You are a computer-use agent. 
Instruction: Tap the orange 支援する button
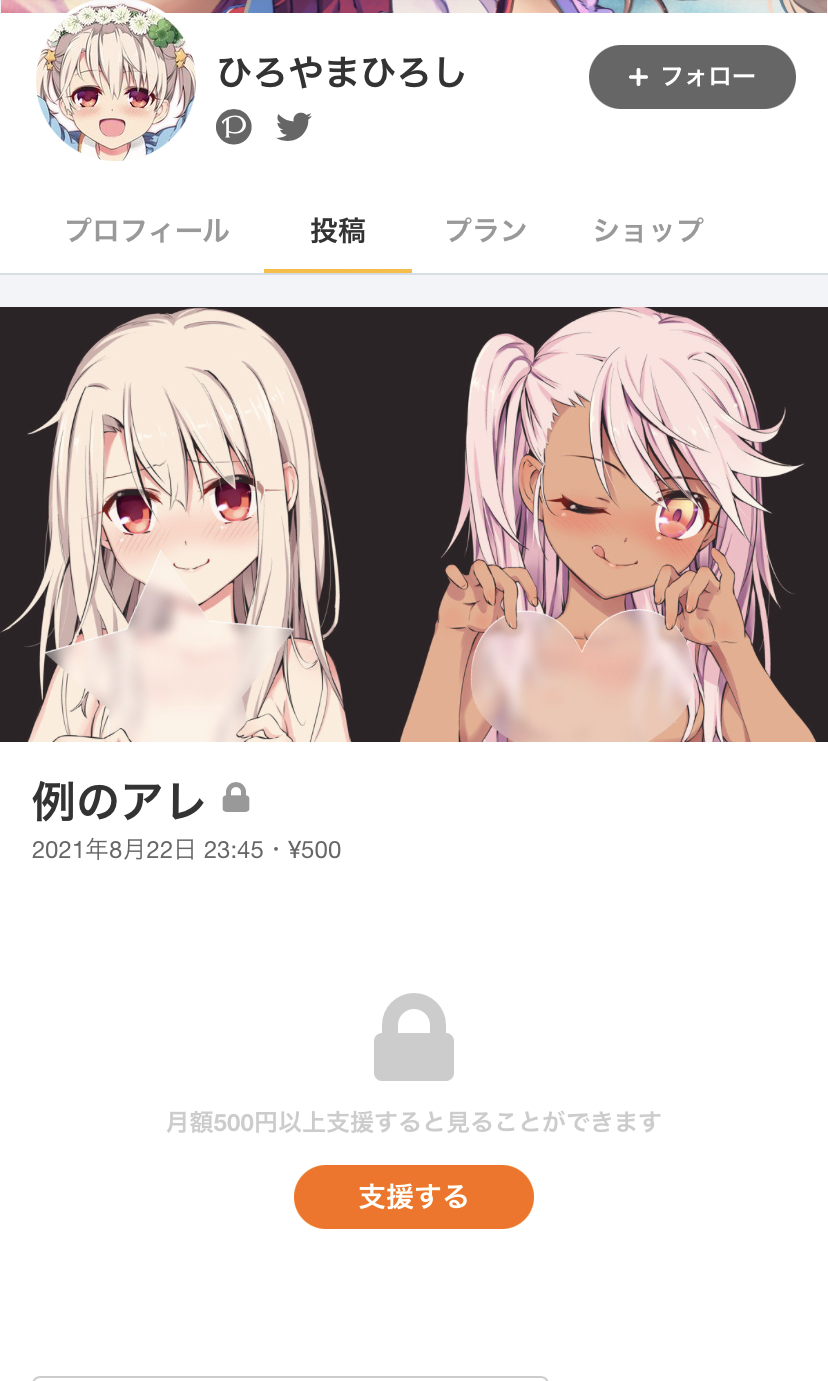pos(413,1196)
